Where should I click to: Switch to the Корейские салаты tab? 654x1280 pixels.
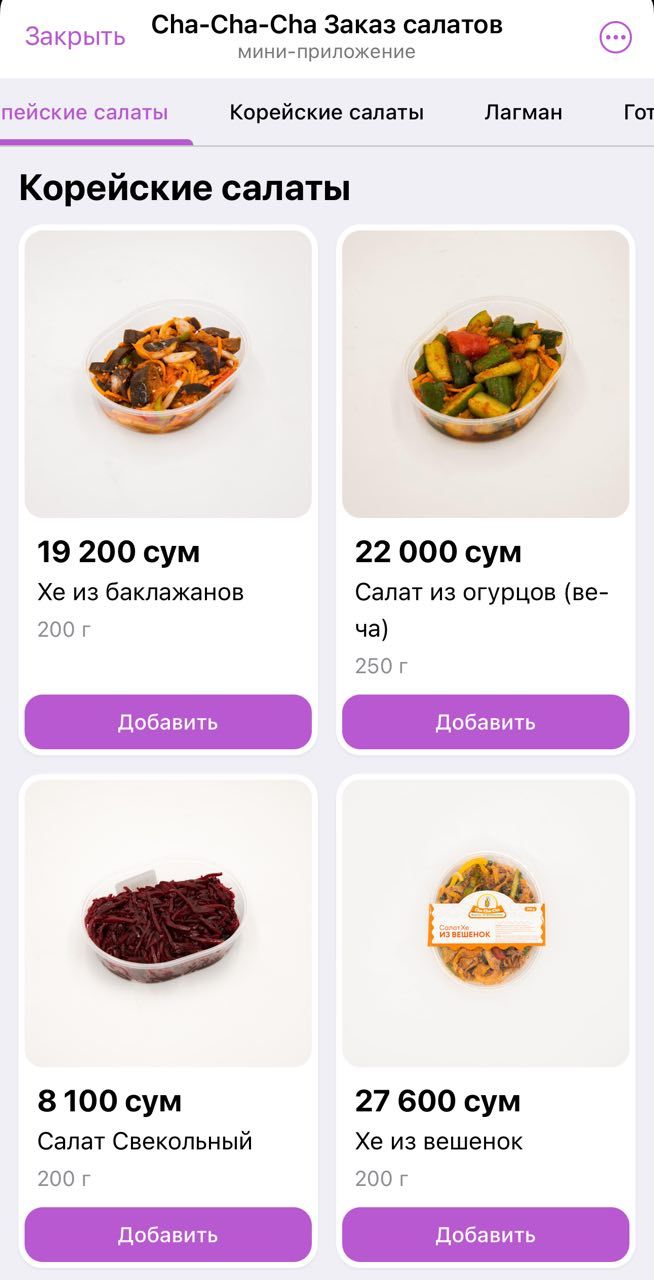point(326,112)
